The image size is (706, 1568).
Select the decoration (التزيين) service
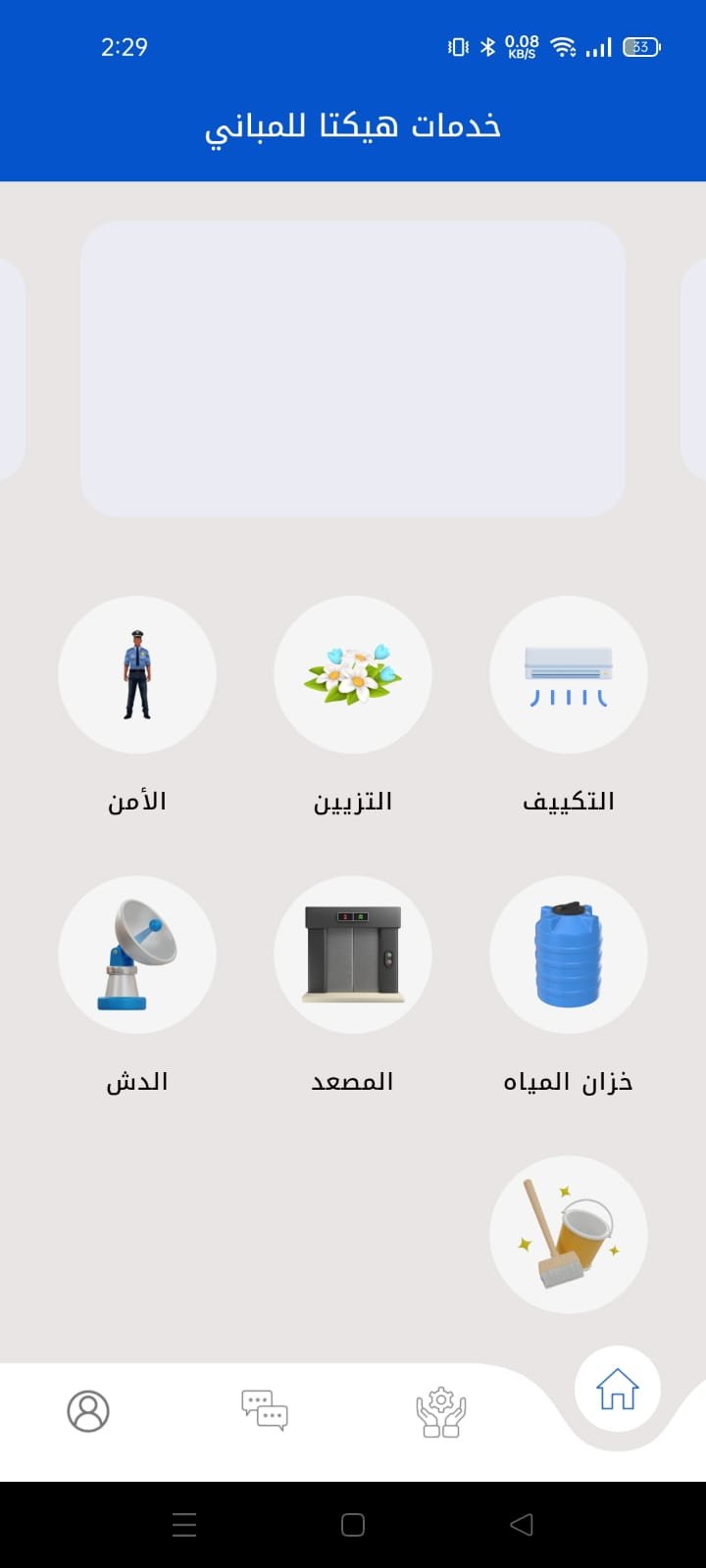coord(353,675)
